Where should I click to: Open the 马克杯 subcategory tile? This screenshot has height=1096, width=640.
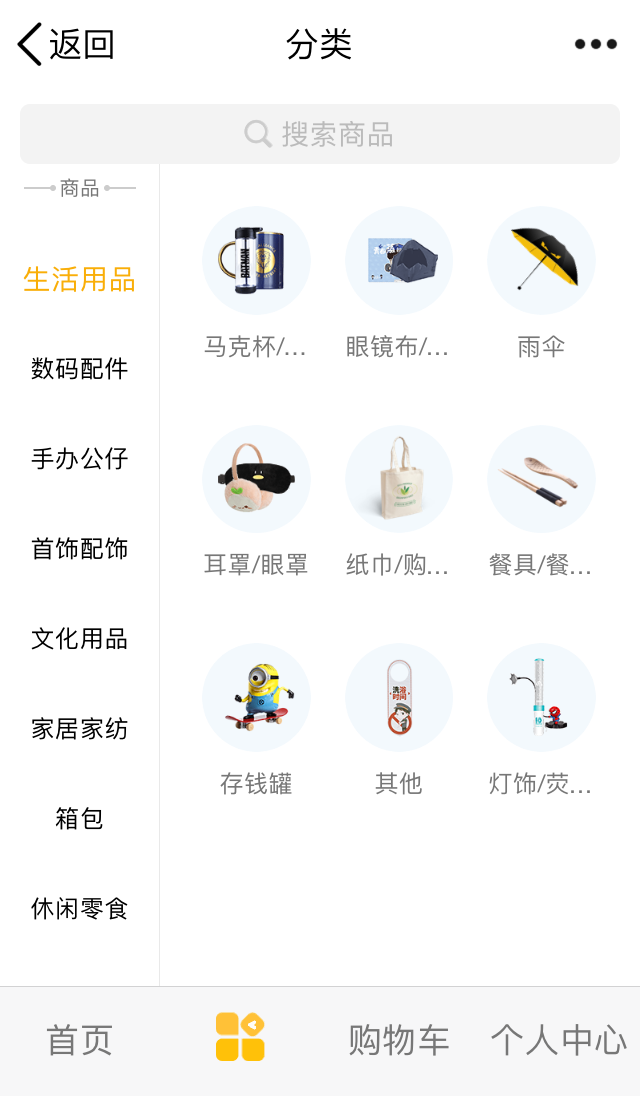(256, 283)
